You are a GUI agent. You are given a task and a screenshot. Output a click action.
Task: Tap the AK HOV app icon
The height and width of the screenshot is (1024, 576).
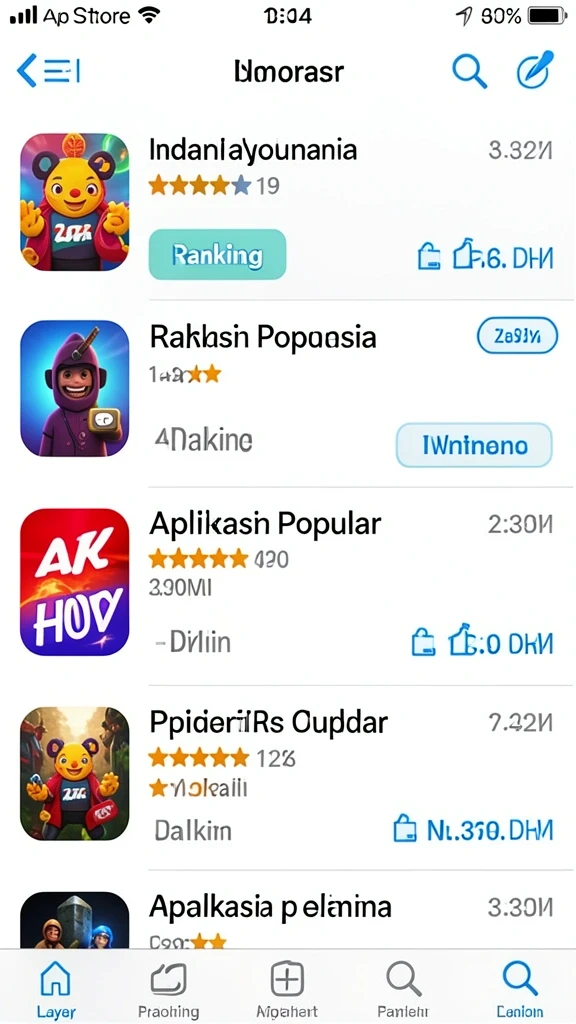[x=74, y=582]
